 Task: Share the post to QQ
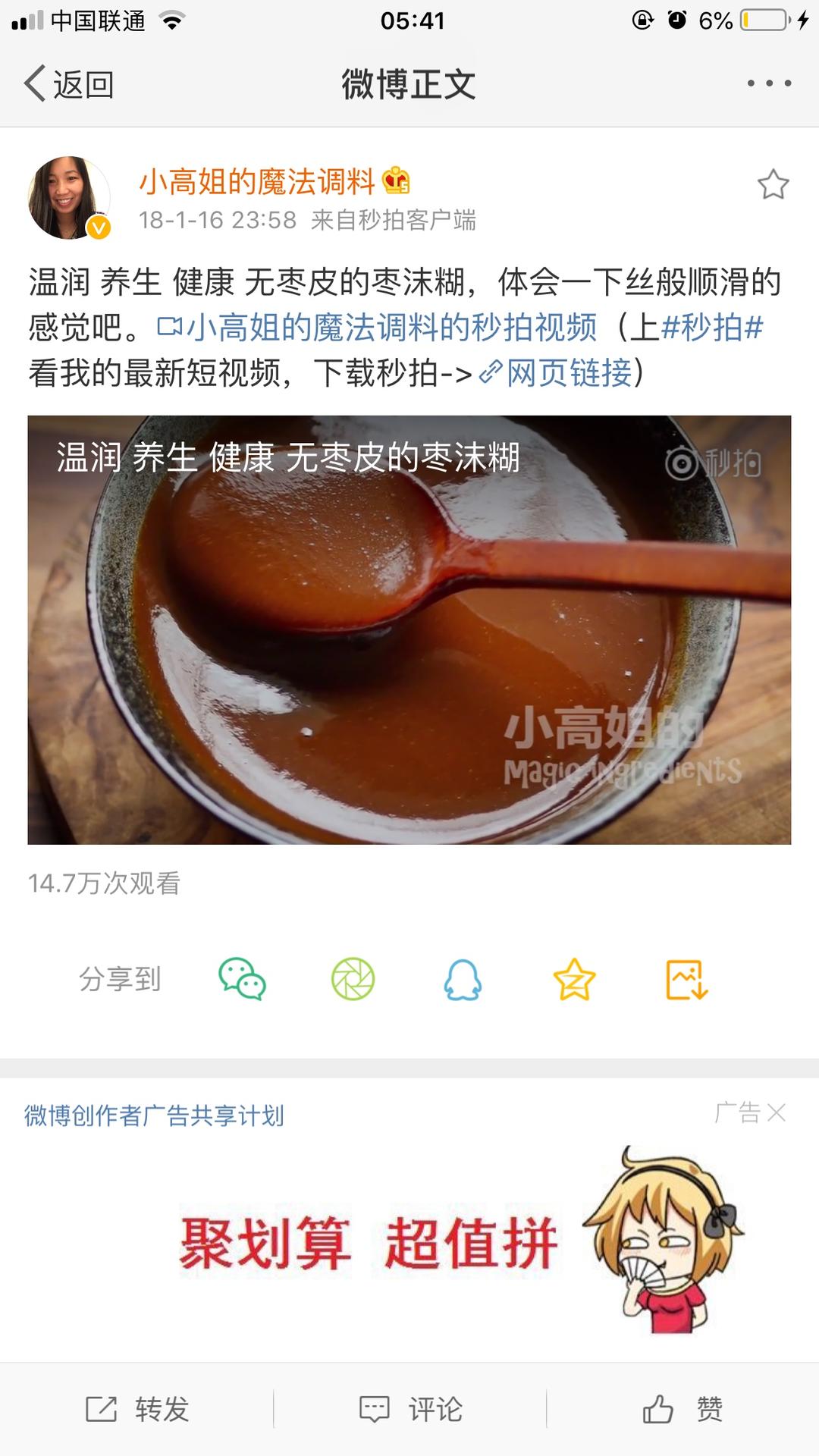[x=463, y=979]
